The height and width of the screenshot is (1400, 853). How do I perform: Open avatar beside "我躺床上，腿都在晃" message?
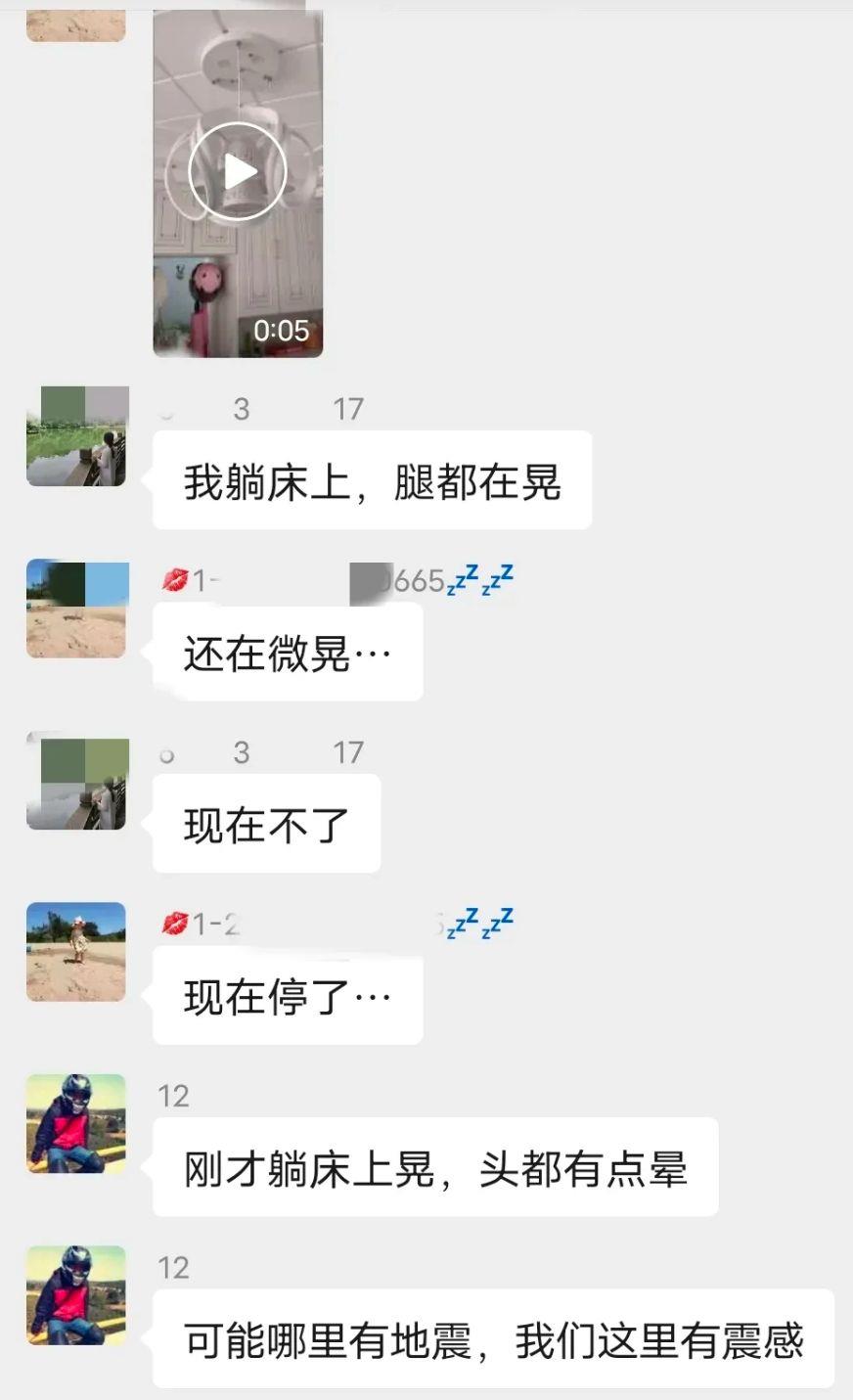pos(76,436)
